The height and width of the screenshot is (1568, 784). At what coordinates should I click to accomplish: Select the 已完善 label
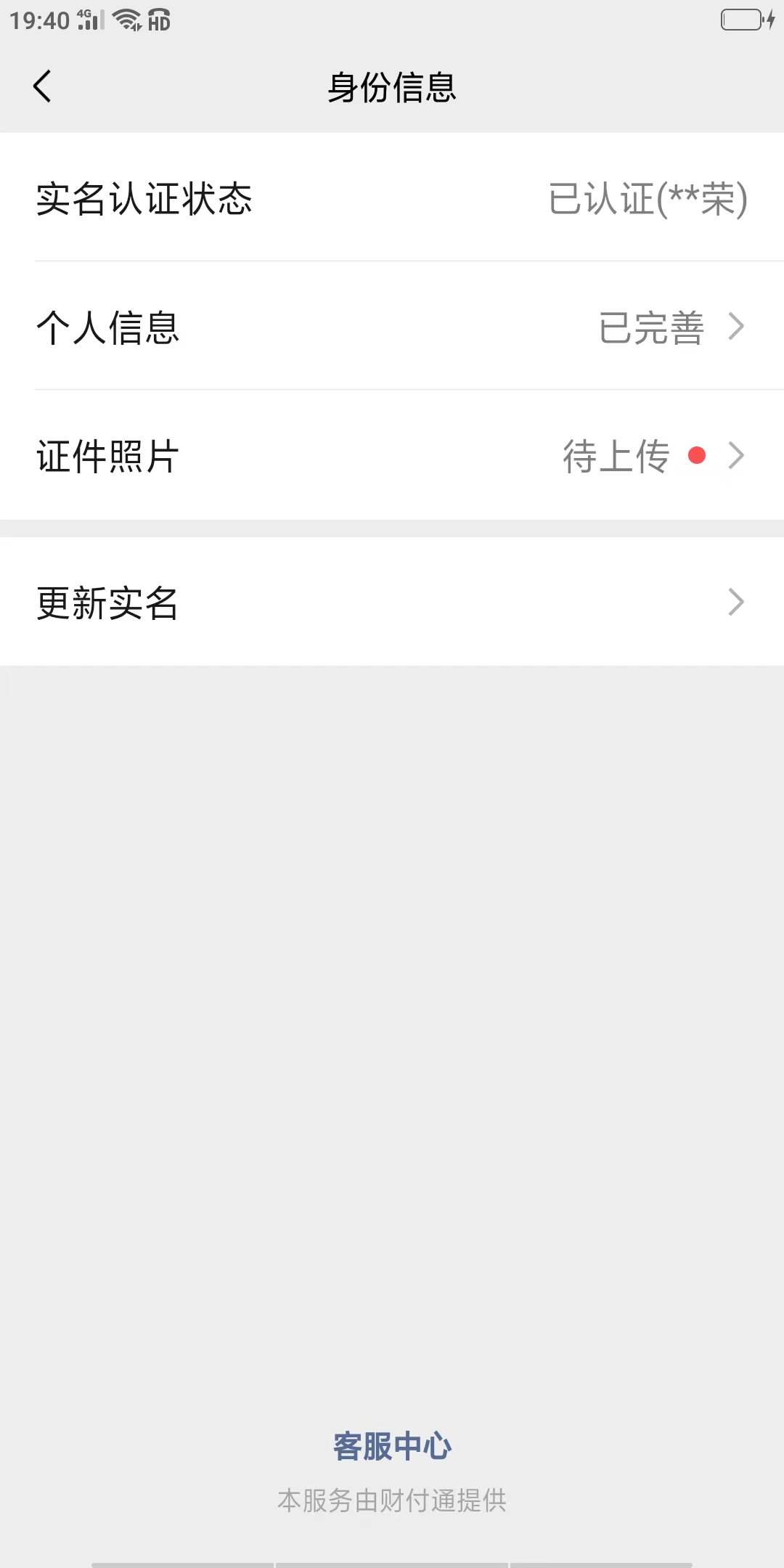(650, 328)
